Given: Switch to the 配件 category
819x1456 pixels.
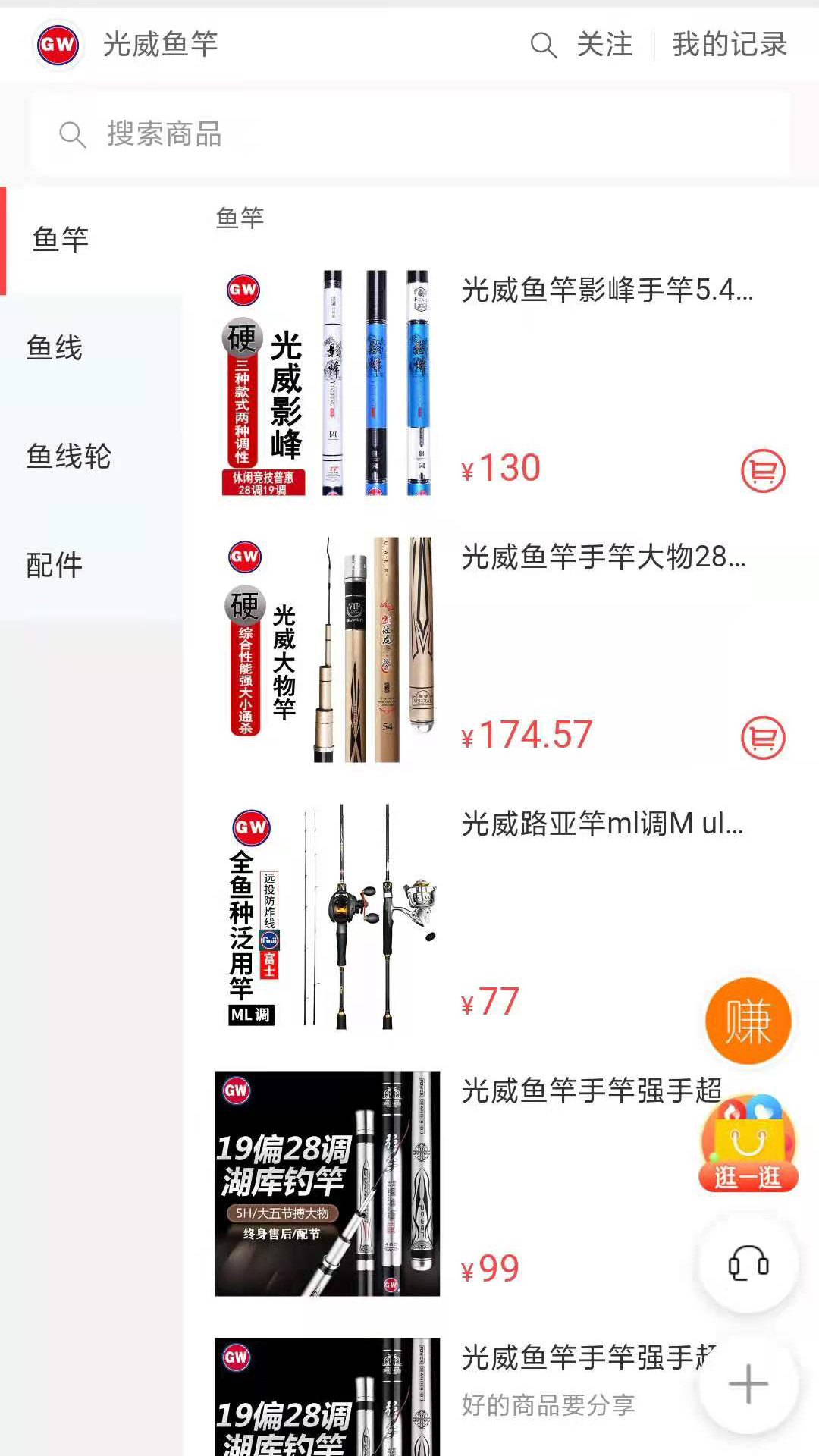Looking at the screenshot, I should tap(55, 565).
